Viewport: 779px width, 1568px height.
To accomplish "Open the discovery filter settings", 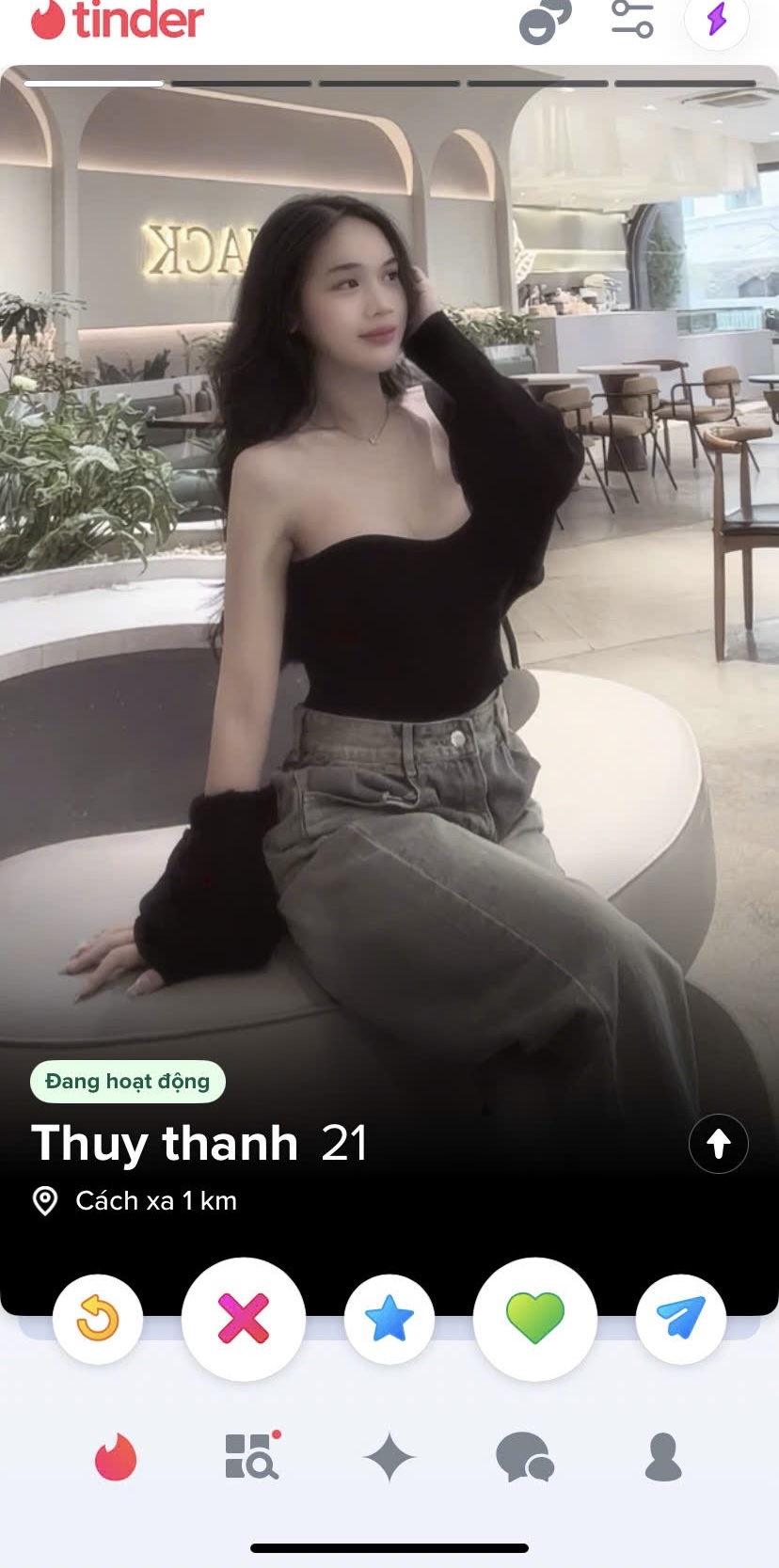I will point(632,19).
